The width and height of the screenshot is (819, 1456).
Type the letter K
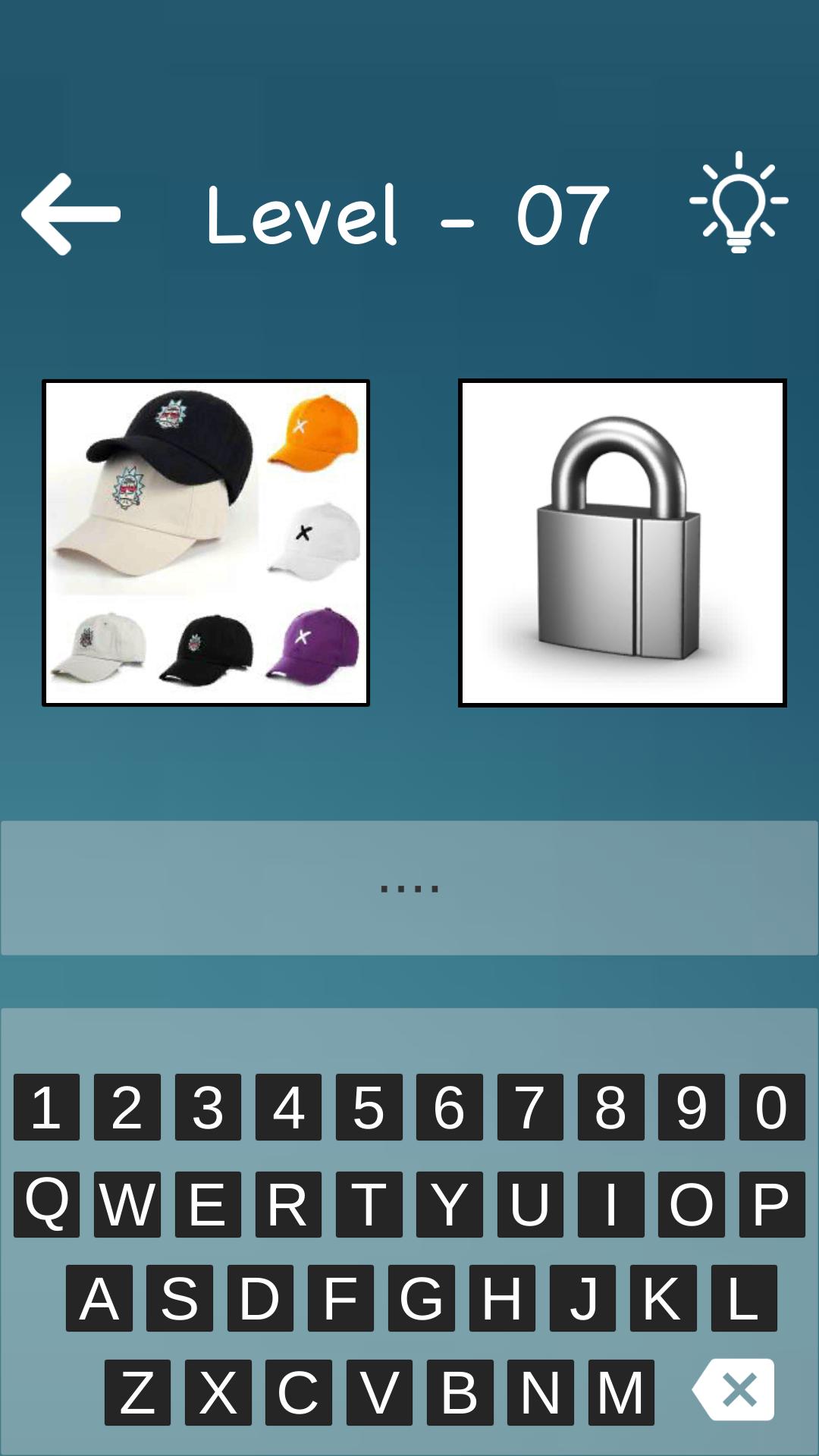663,1298
